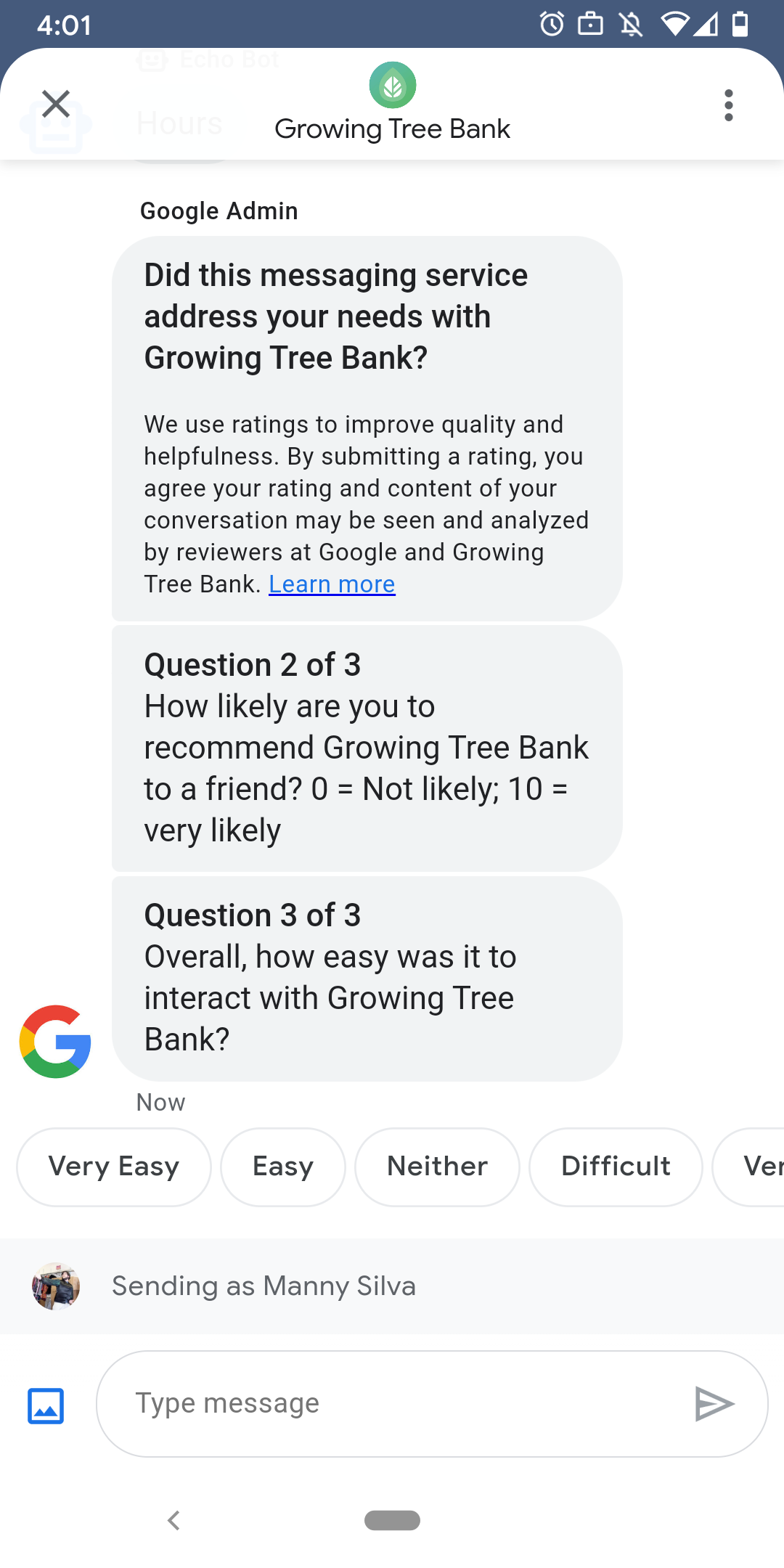Pick the Neither answer chip
Viewport: 784px width, 1568px height.
point(436,1167)
